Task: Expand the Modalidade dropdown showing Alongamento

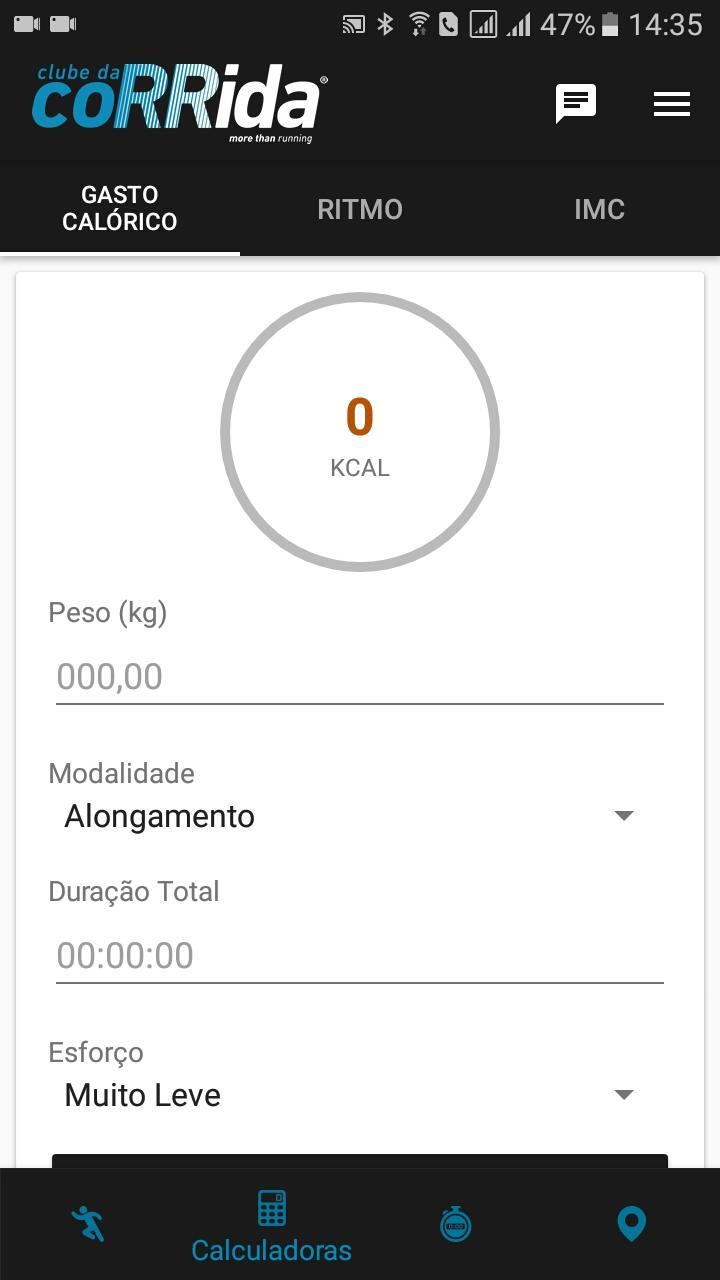Action: 350,816
